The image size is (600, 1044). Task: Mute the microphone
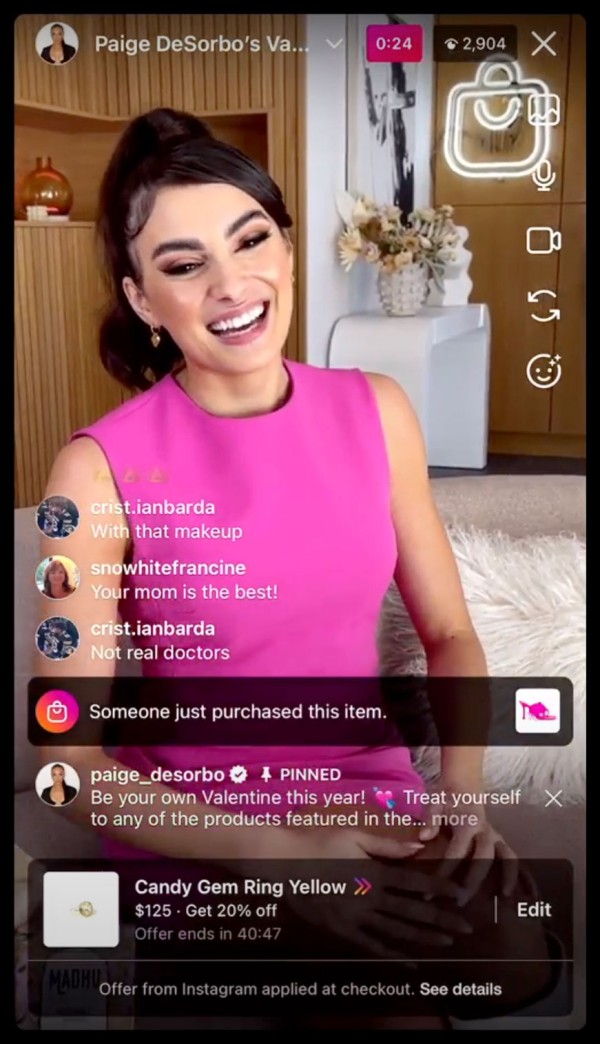544,176
